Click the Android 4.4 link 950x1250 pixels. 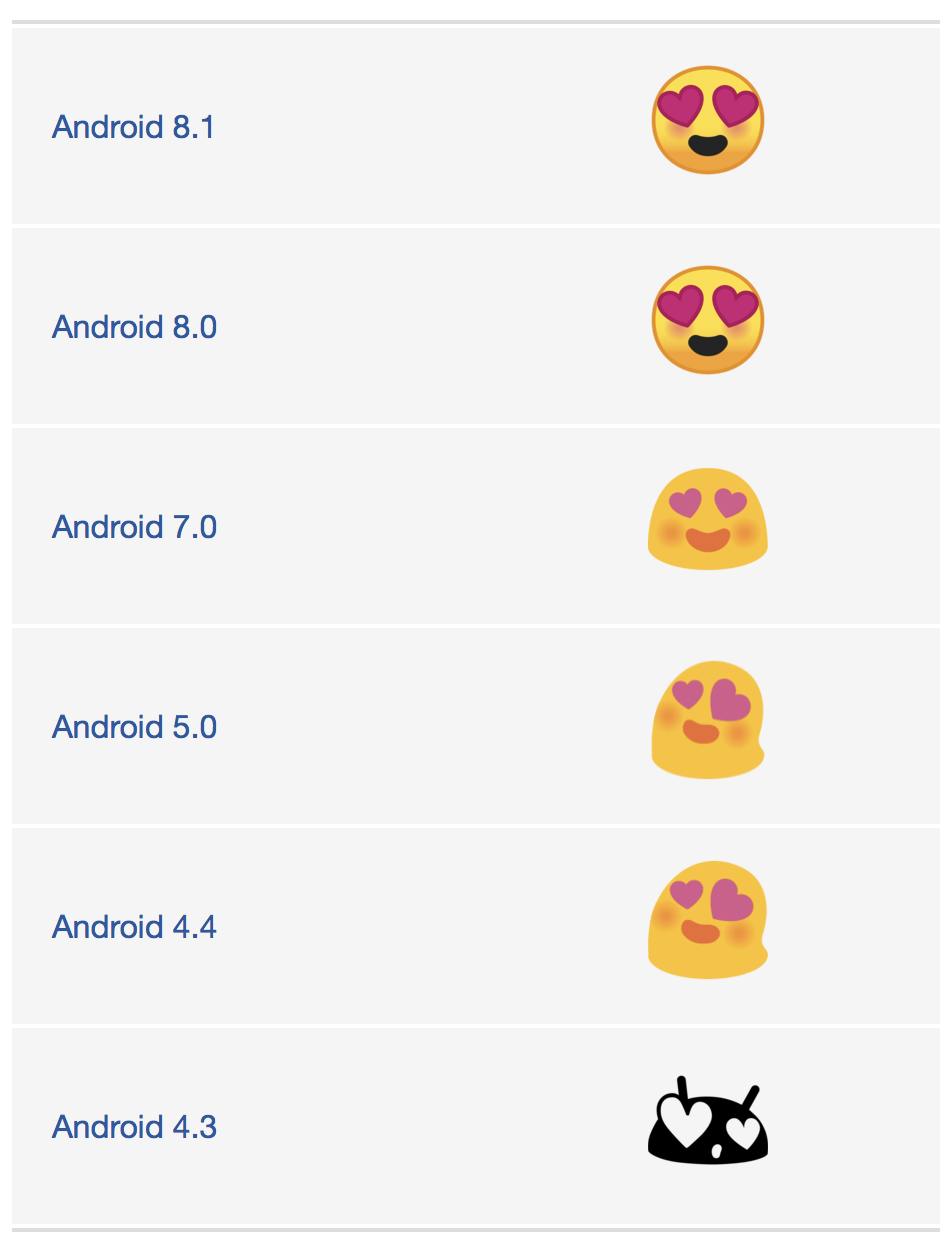(133, 927)
